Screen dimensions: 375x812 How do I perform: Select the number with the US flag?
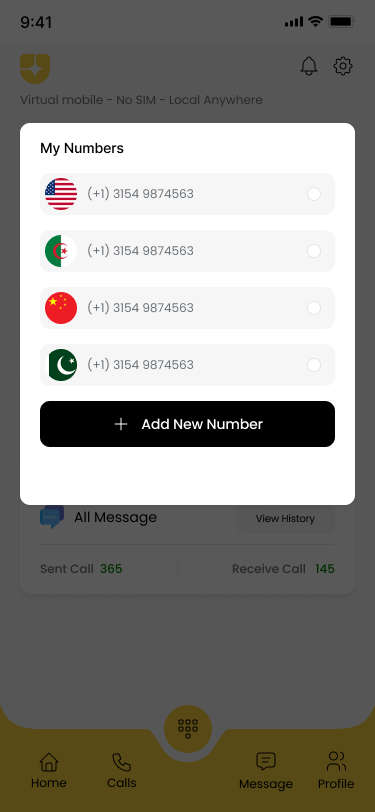click(x=187, y=194)
